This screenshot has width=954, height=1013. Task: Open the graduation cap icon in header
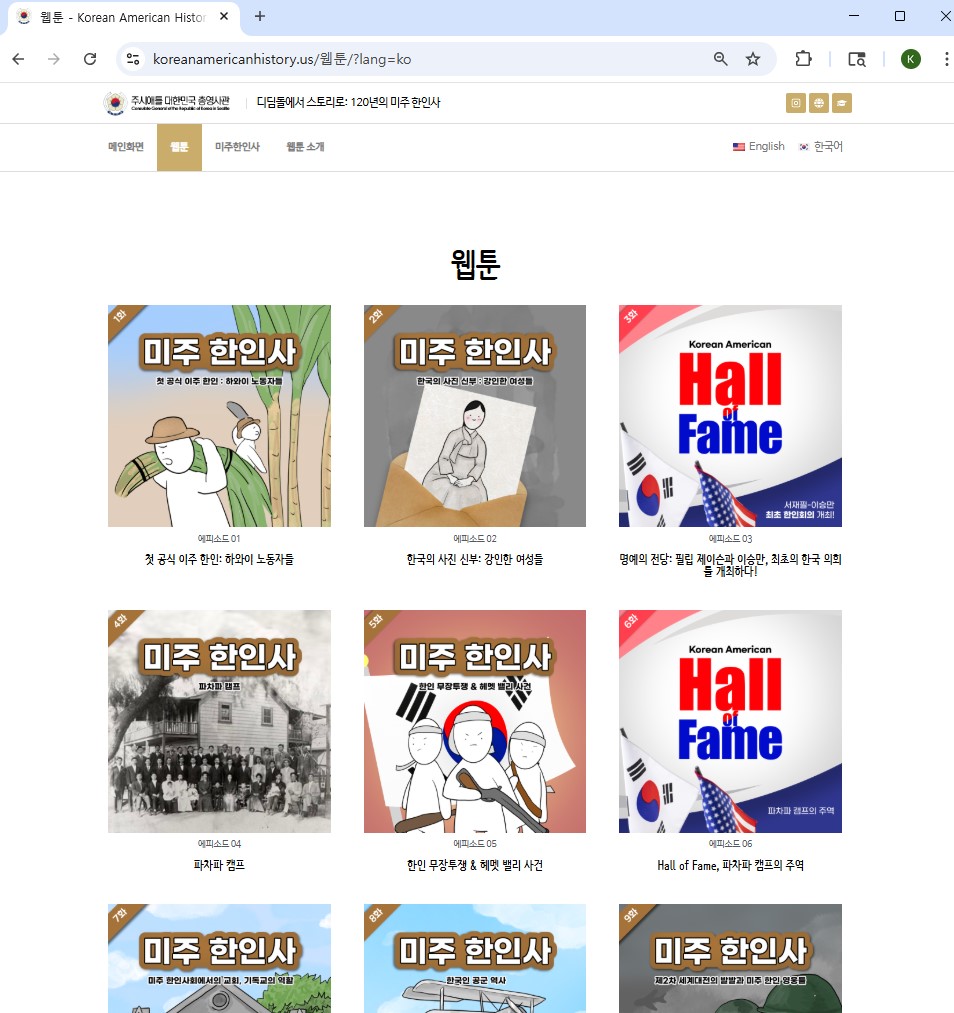pyautogui.click(x=842, y=103)
